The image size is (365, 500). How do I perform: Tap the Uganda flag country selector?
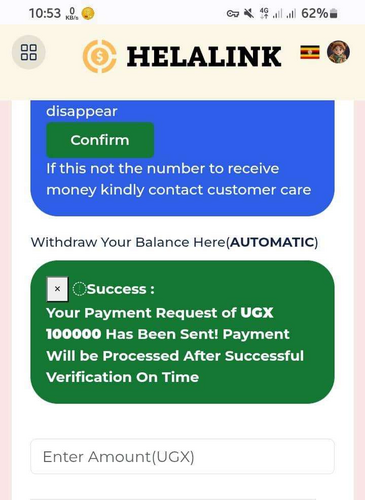tap(310, 52)
